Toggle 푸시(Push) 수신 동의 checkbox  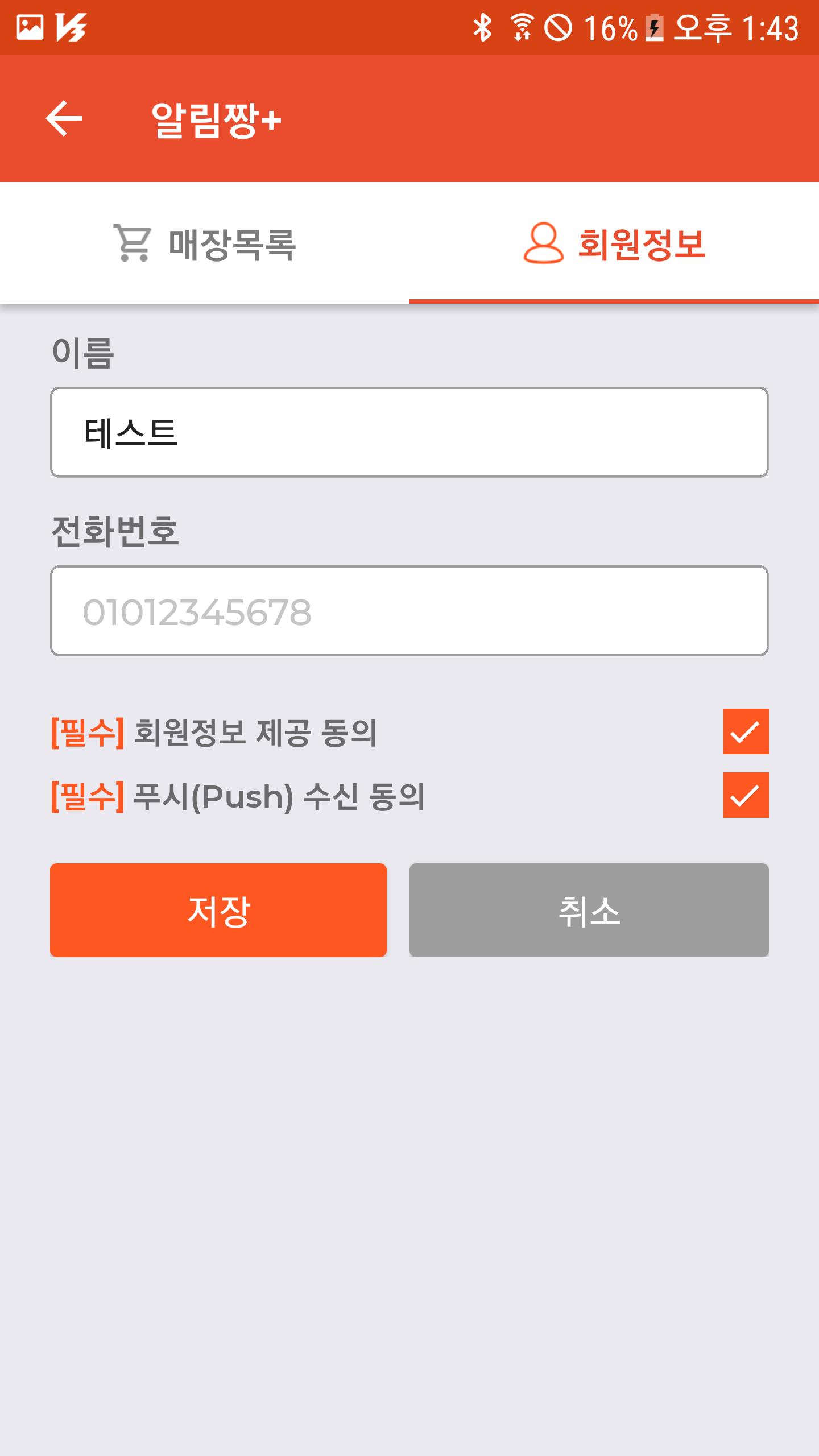(746, 795)
